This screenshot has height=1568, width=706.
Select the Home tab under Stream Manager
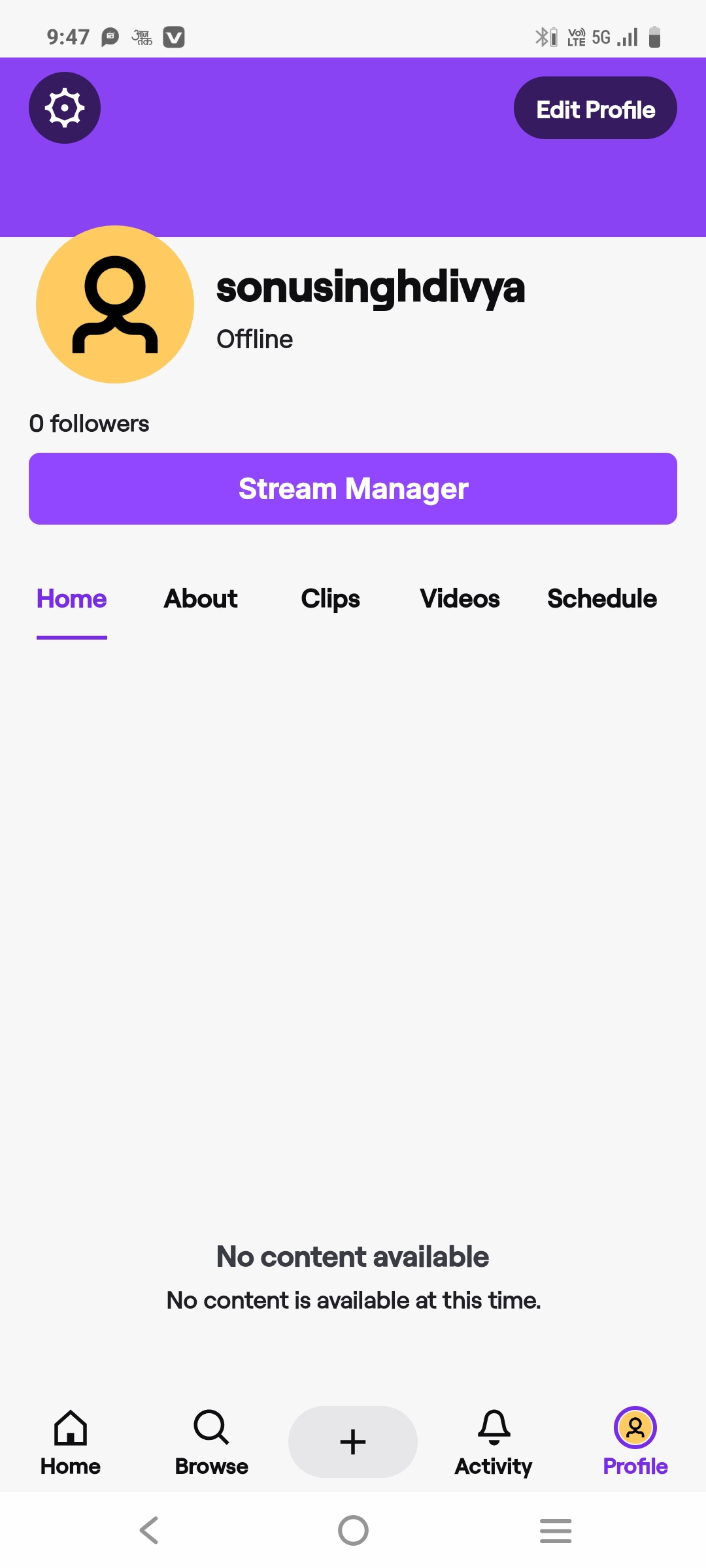72,598
